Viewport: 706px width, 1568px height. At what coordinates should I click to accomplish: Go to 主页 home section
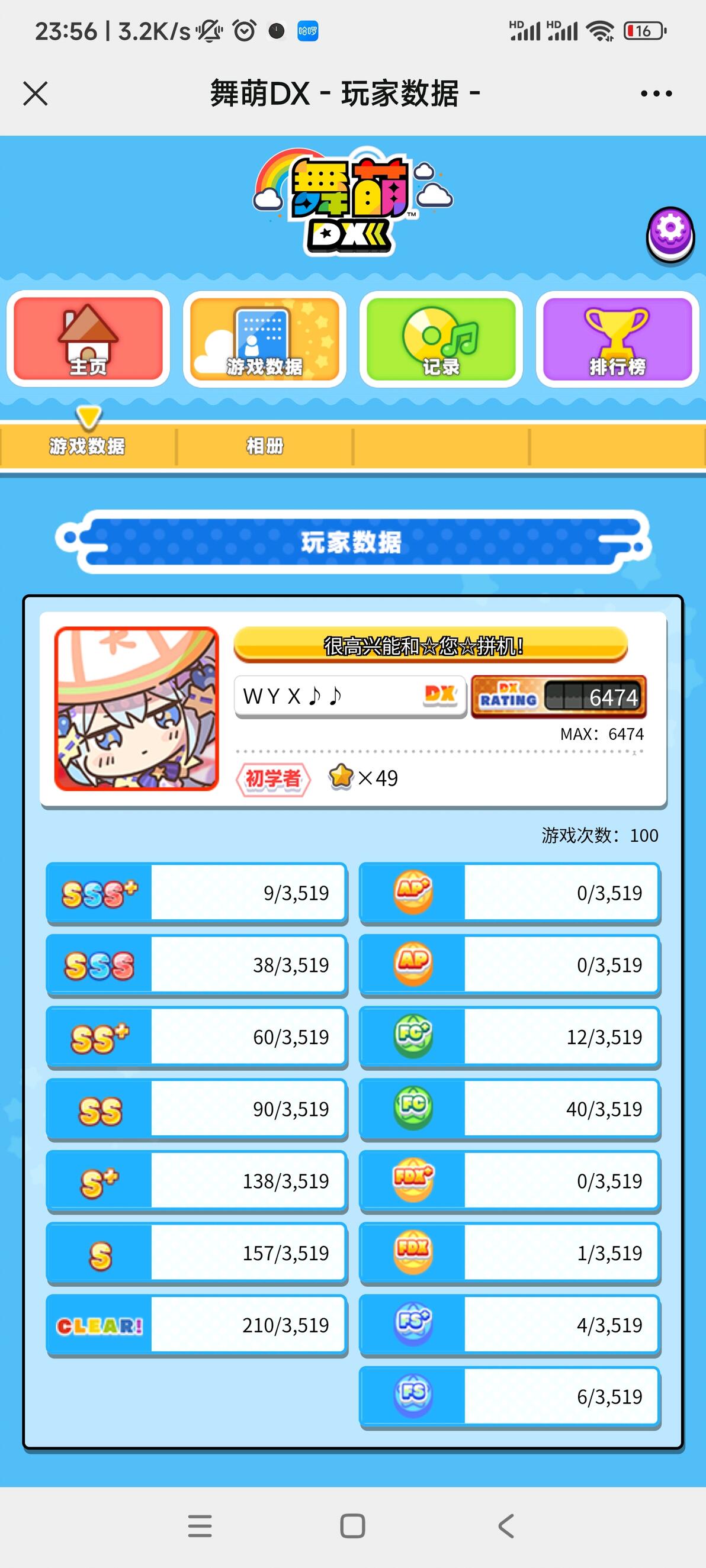(88, 339)
